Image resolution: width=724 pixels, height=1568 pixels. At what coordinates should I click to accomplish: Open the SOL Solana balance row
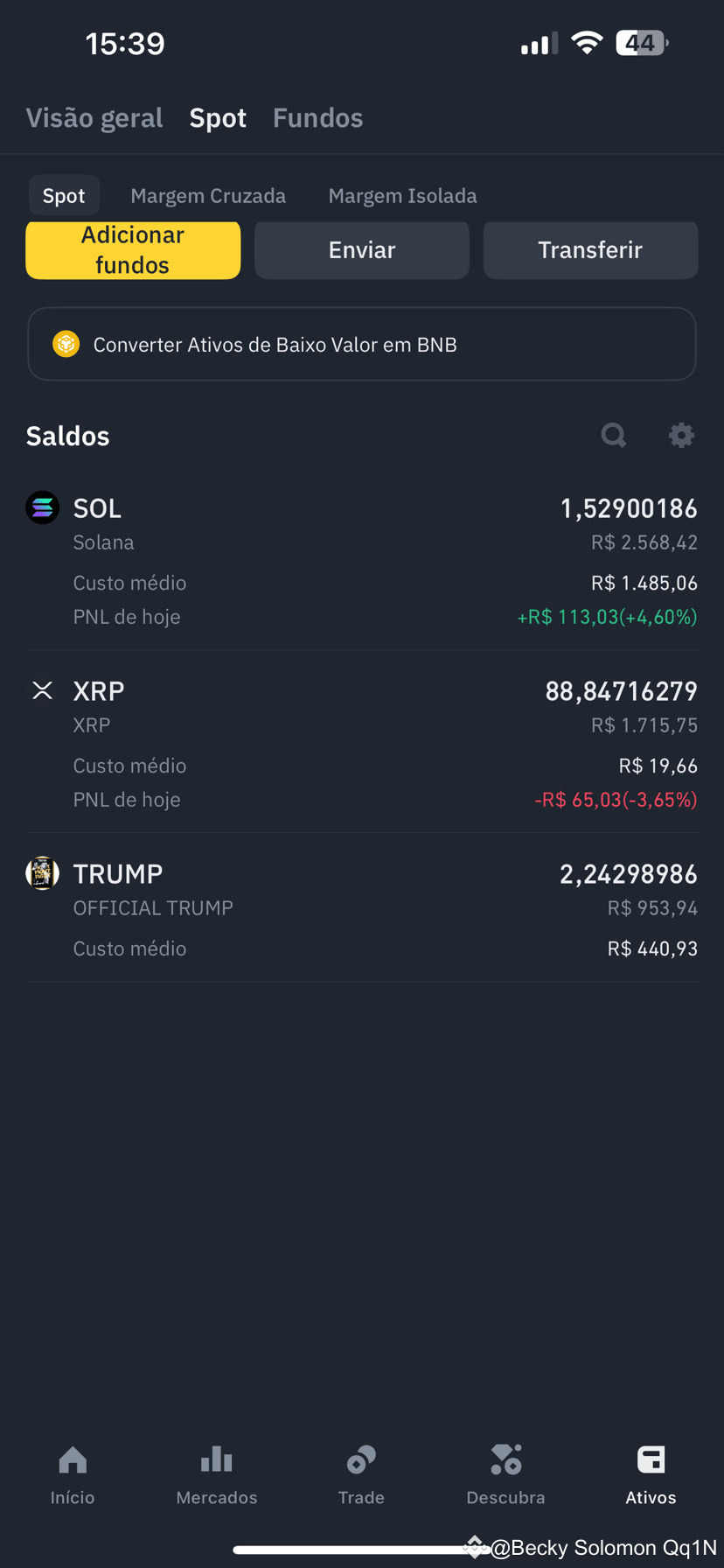coord(362,561)
